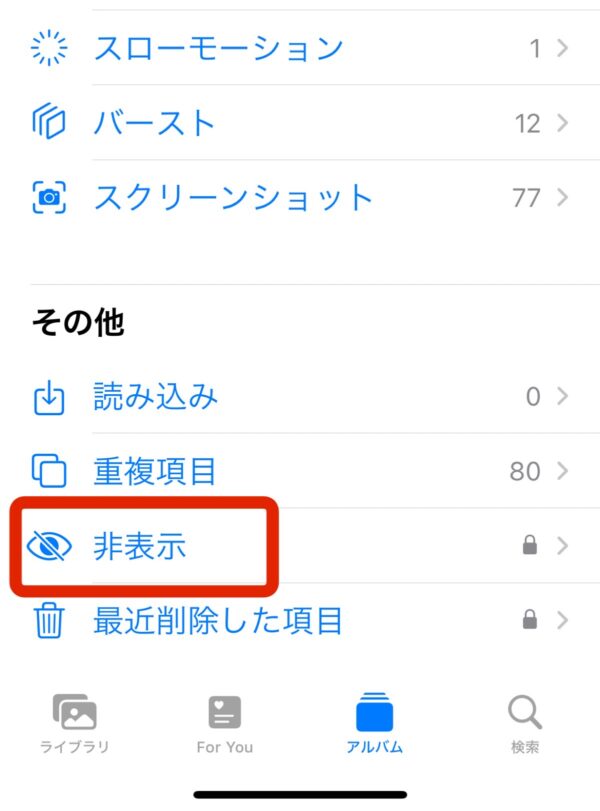The height and width of the screenshot is (811, 600).
Task: Open the 読み込み row
Action: coord(155,397)
